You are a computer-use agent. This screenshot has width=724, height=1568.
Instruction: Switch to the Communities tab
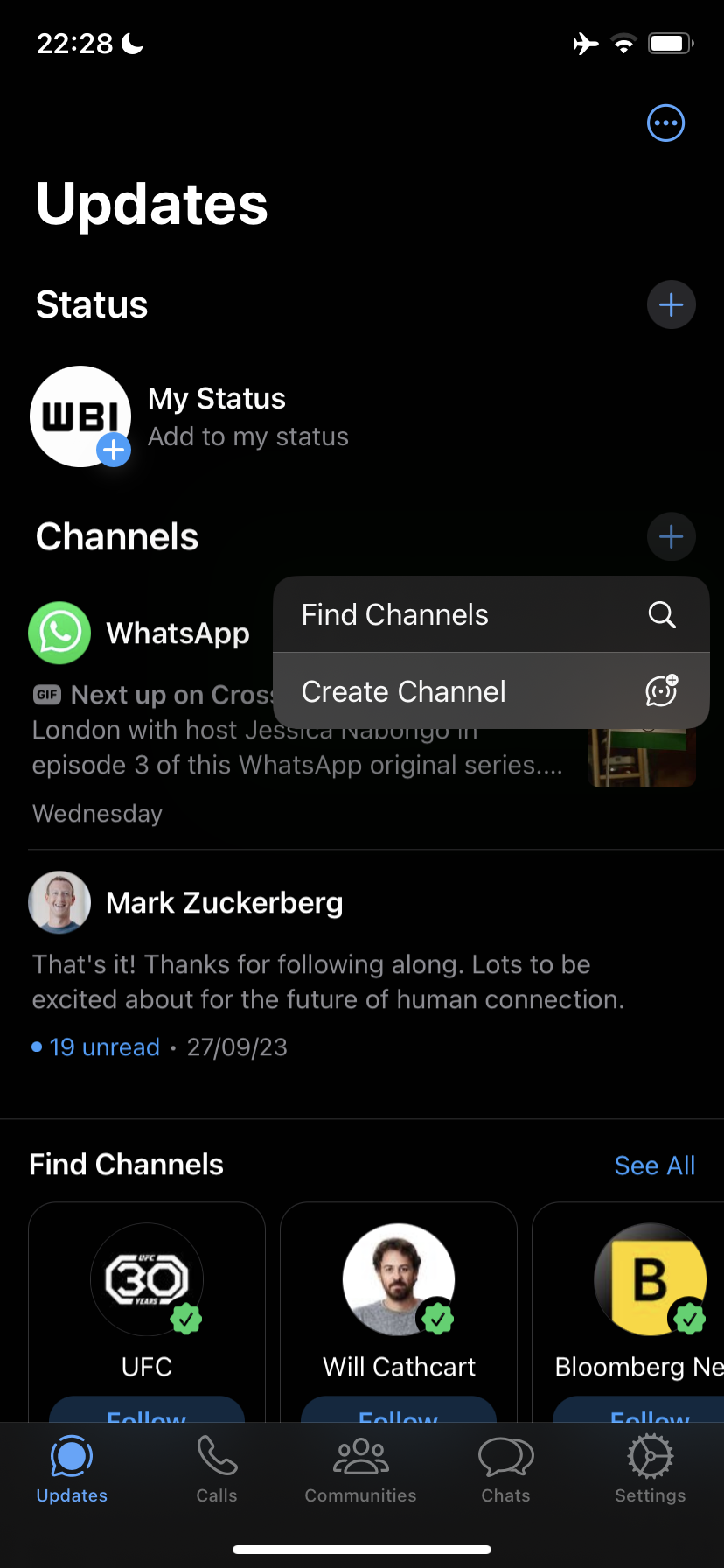360,1470
